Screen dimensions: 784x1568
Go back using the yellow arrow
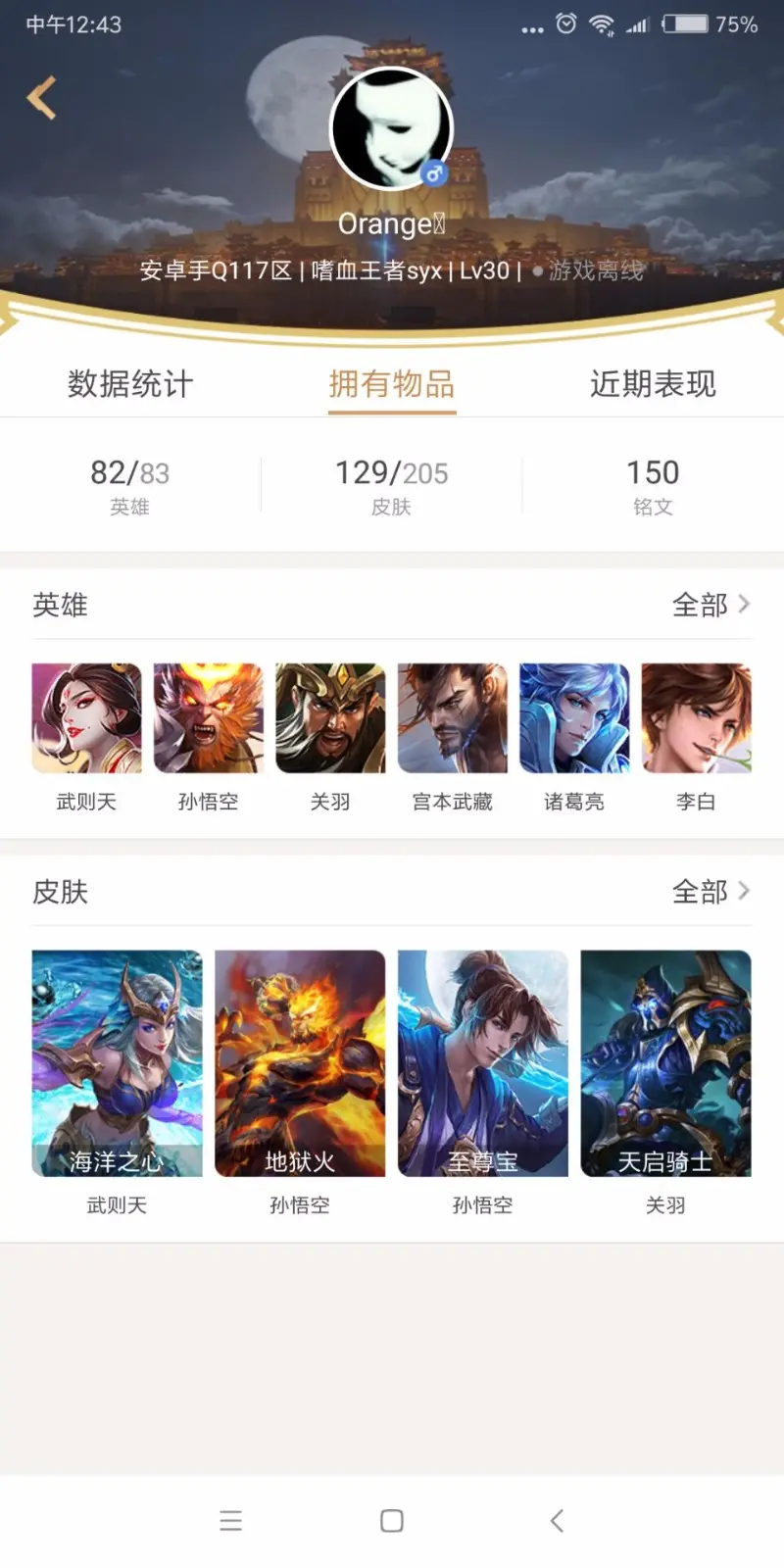tap(41, 98)
